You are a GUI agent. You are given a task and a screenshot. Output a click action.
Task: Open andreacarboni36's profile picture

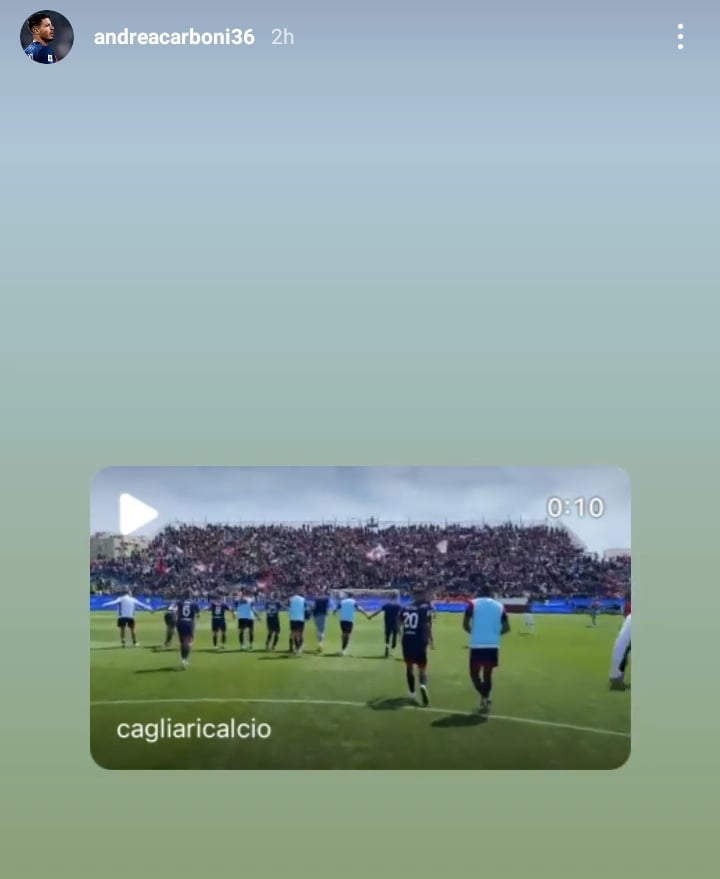(47, 37)
